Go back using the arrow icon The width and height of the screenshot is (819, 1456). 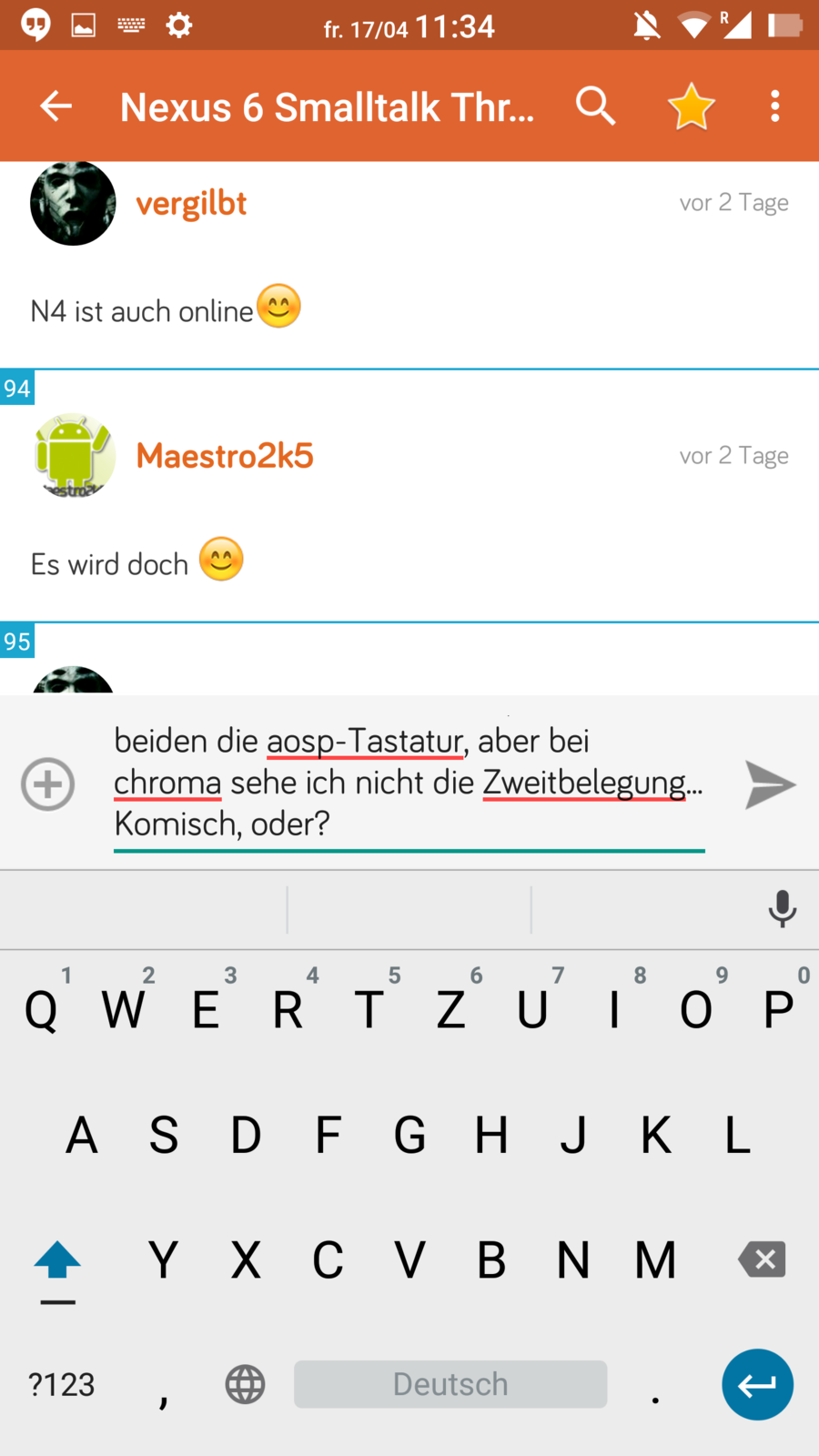(56, 106)
